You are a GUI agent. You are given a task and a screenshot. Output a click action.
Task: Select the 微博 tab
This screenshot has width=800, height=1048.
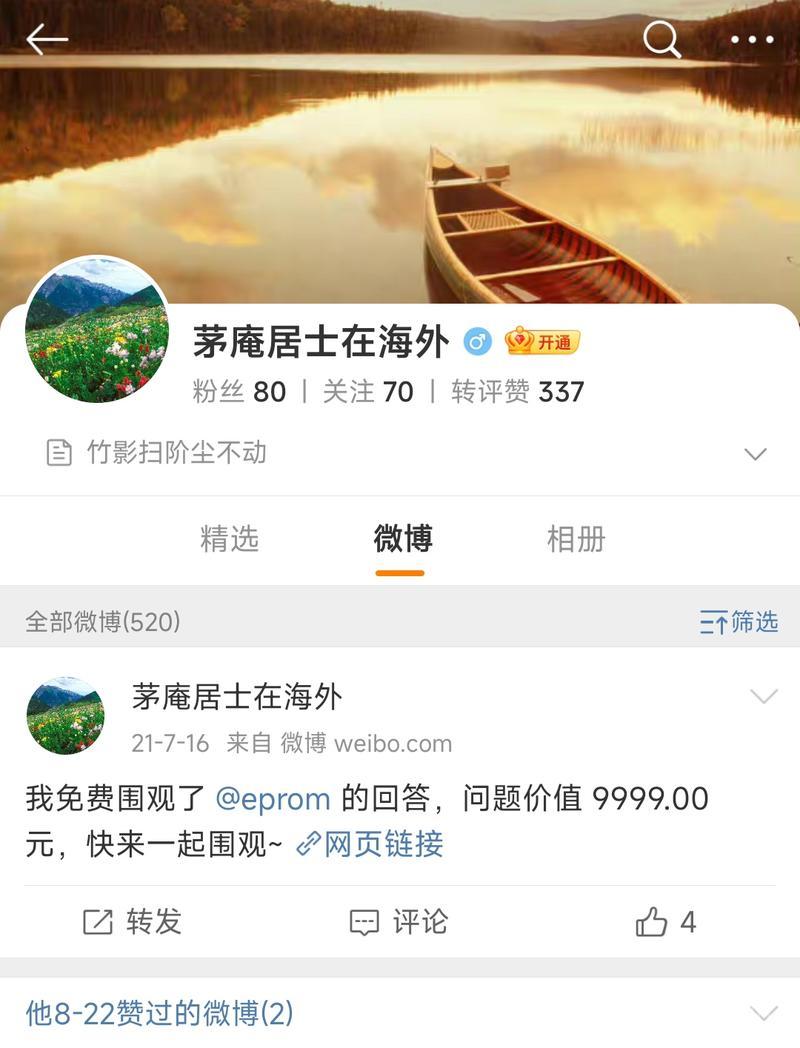pos(402,539)
